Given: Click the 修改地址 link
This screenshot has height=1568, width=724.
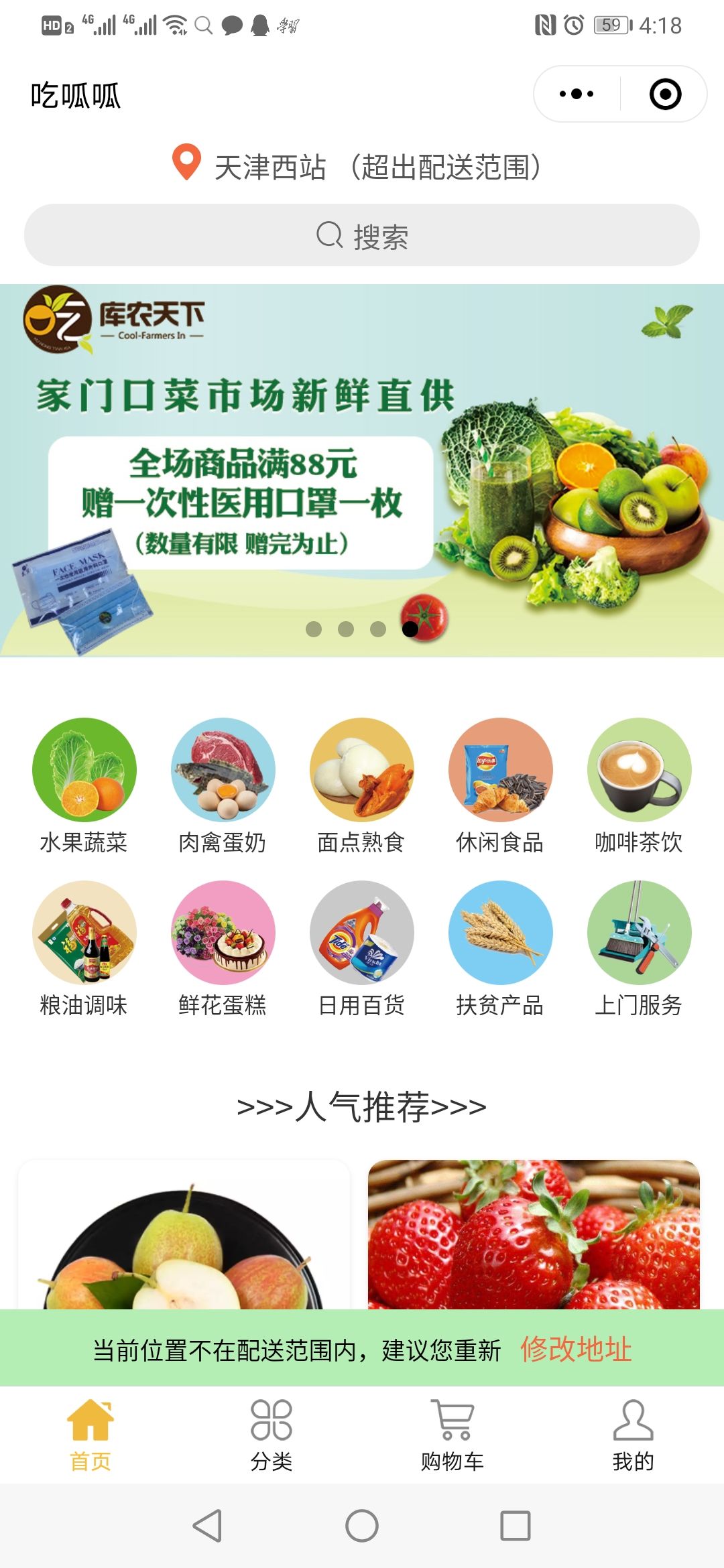Looking at the screenshot, I should click(x=577, y=1348).
